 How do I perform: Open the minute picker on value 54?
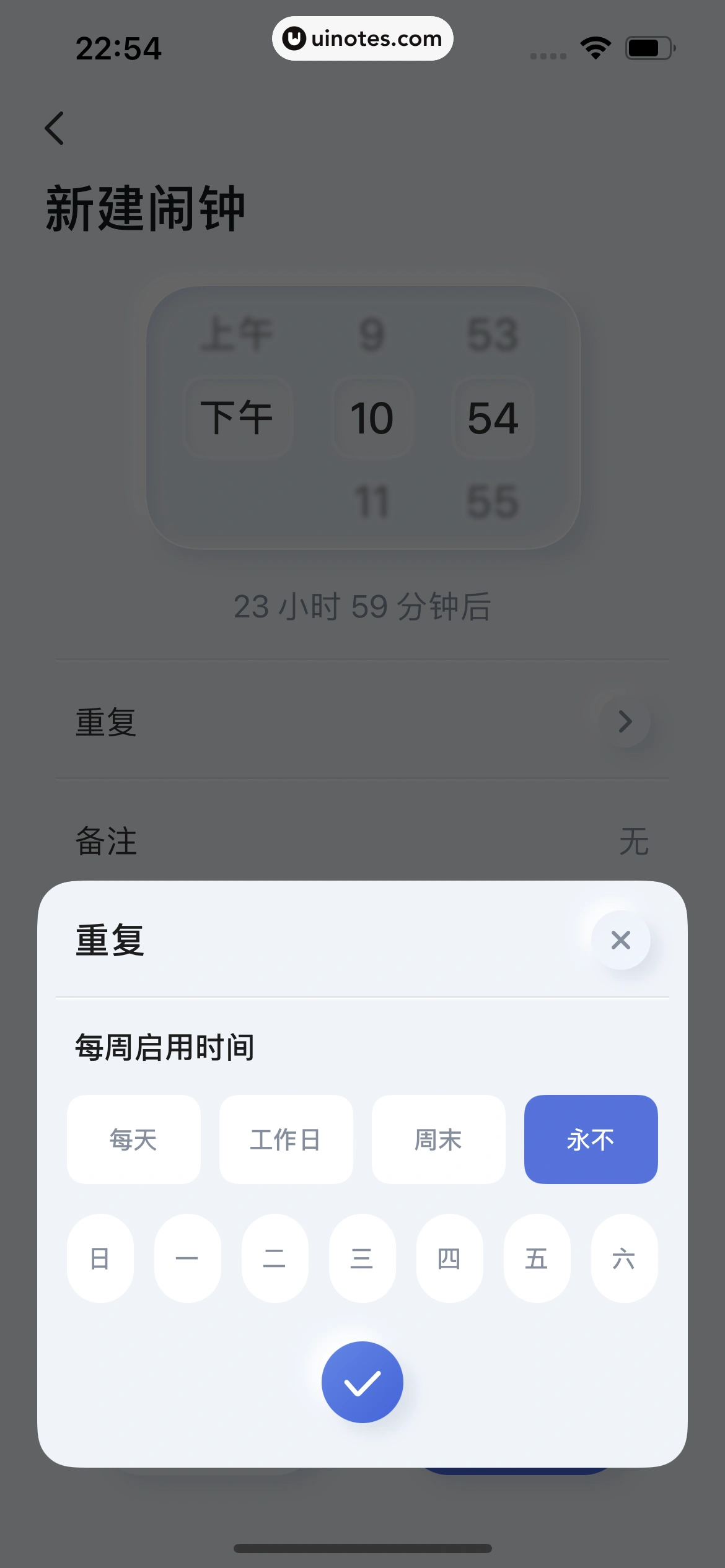pos(494,417)
